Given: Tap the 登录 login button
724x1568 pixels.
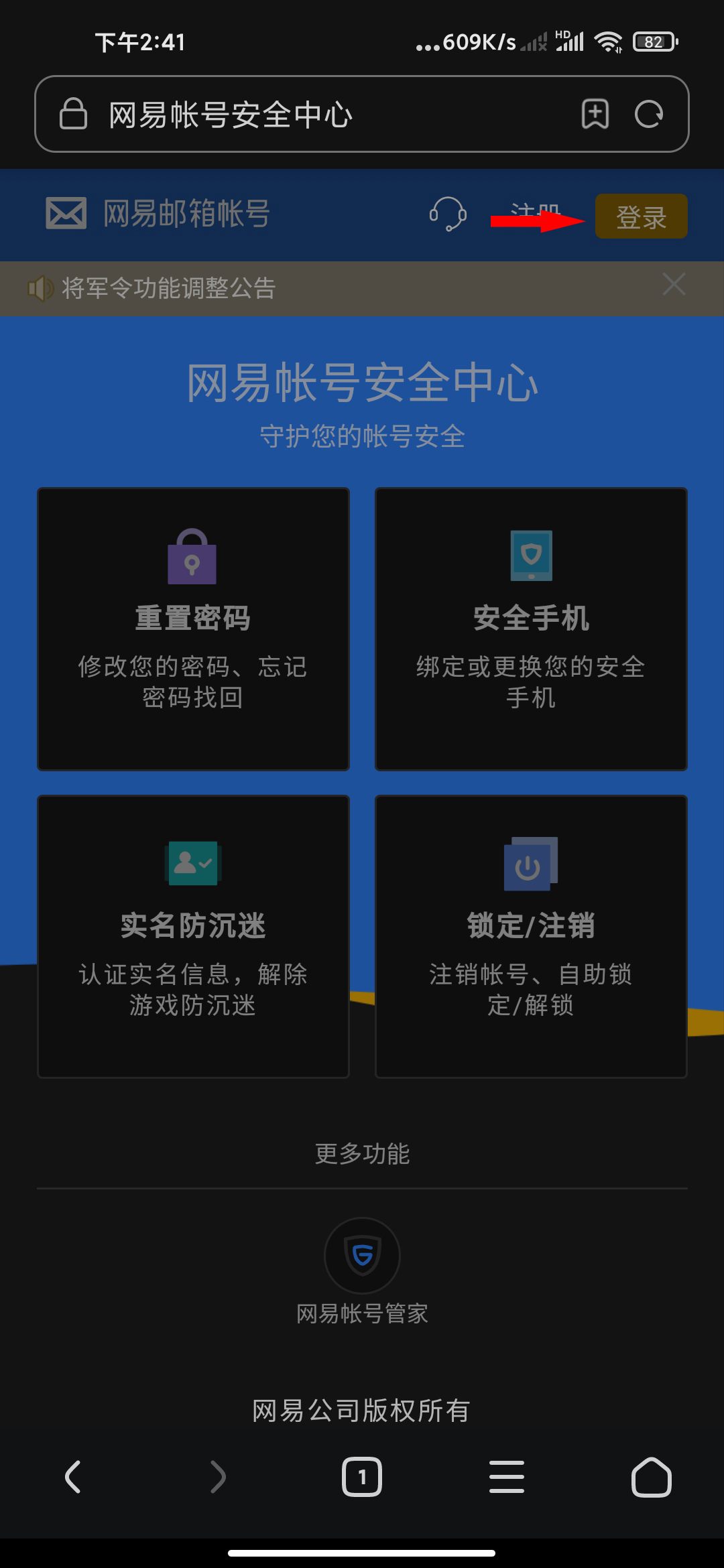Looking at the screenshot, I should 641,216.
